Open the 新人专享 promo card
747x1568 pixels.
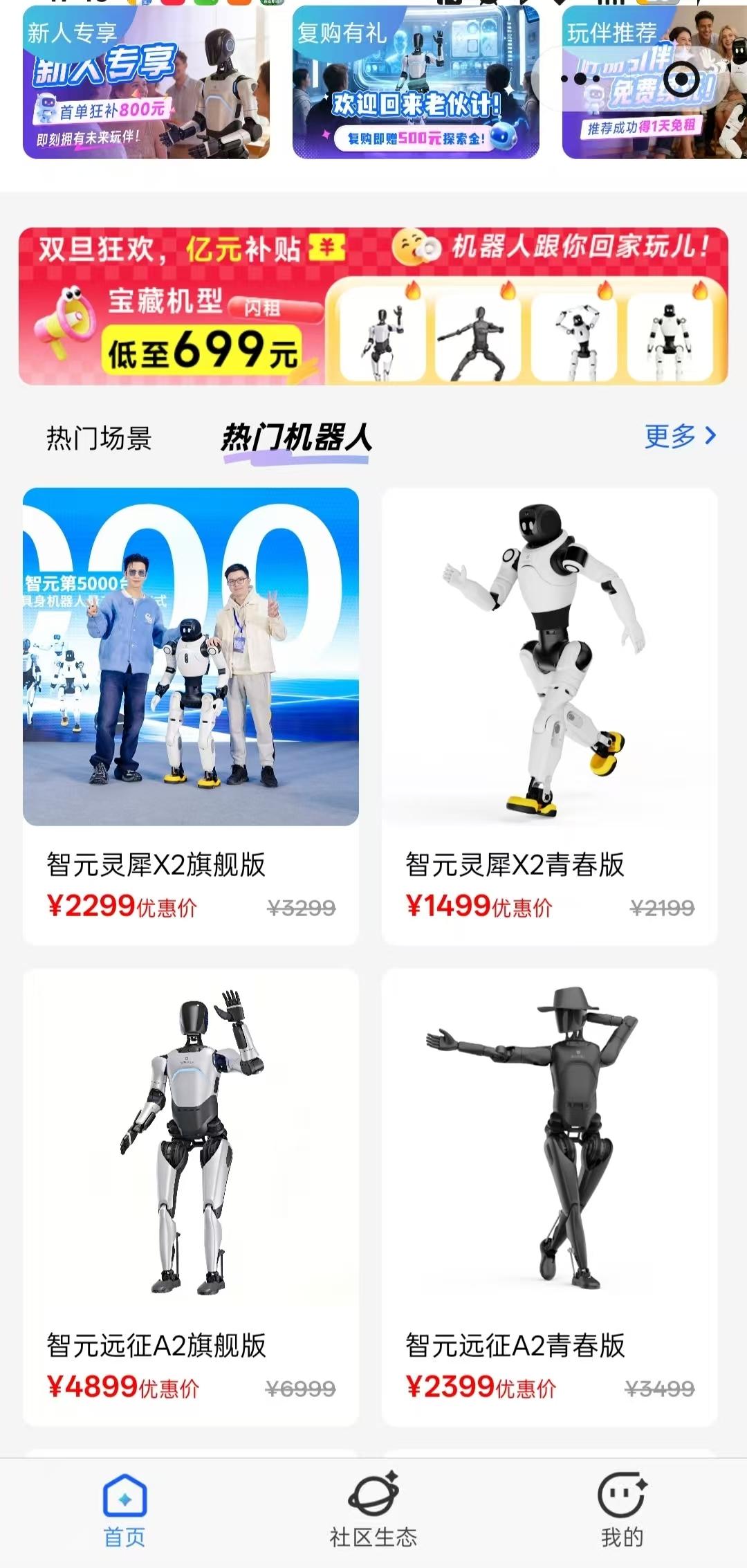[146, 83]
